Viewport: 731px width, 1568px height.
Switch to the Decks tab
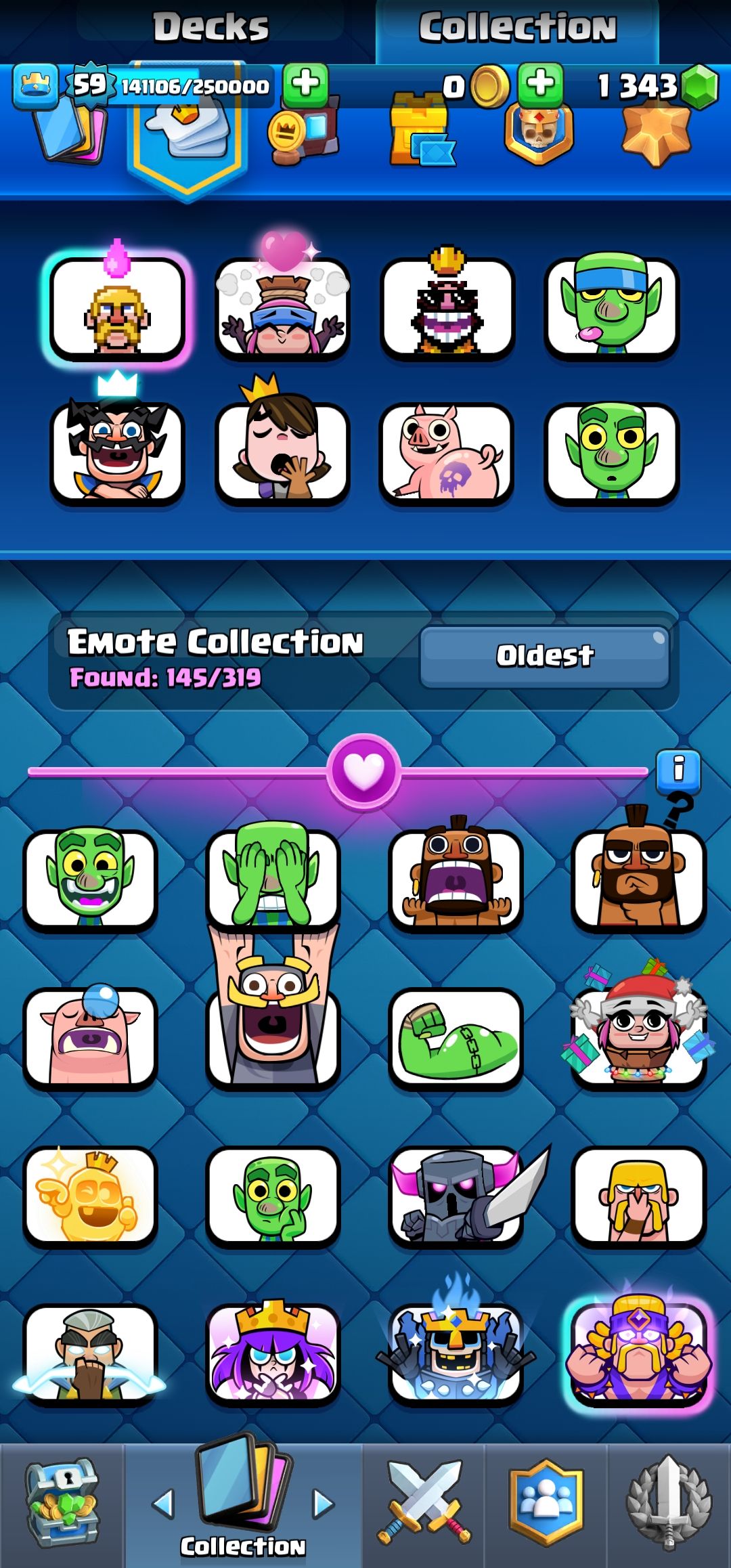click(211, 28)
